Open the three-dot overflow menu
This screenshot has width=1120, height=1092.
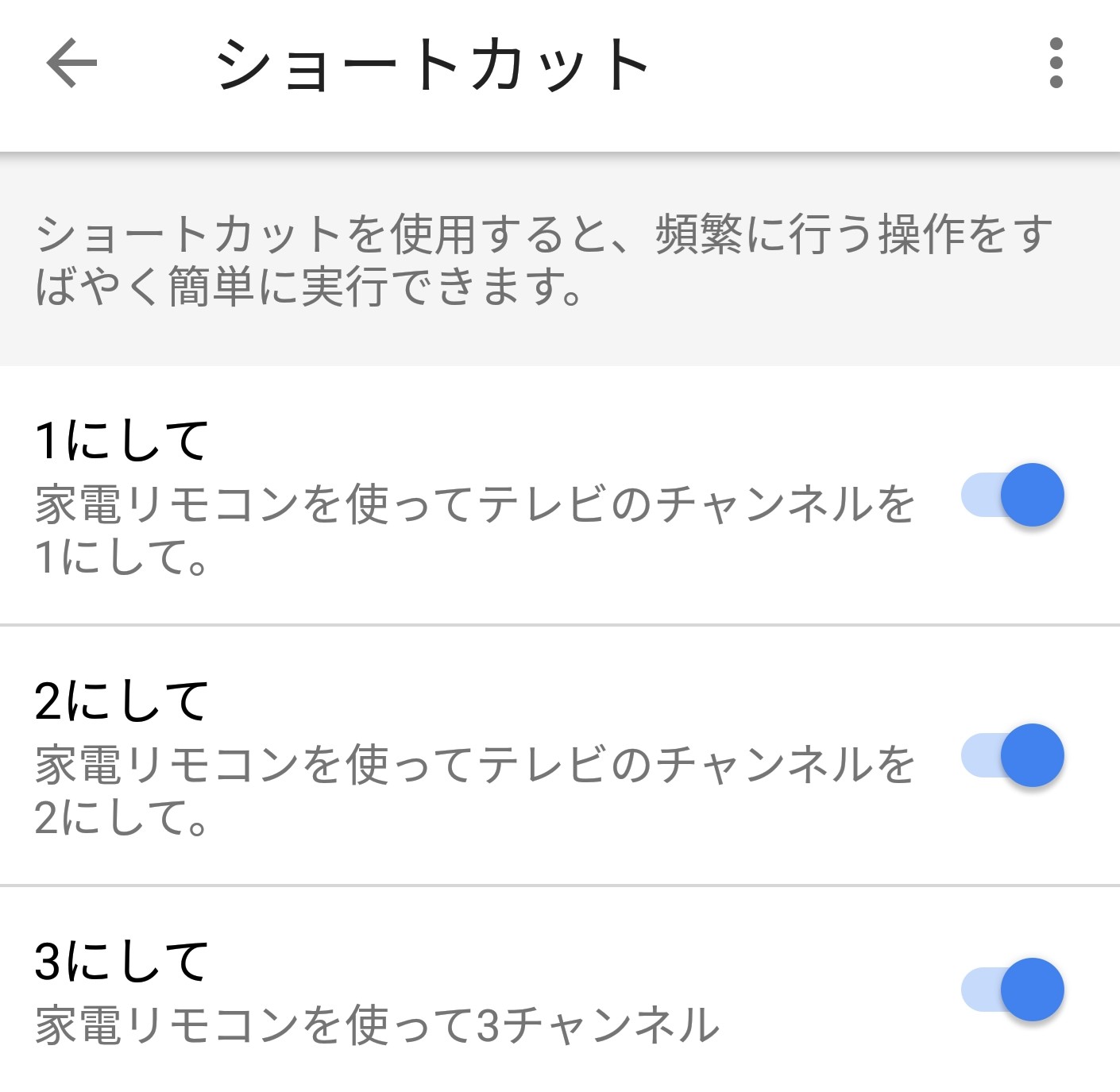1056,63
